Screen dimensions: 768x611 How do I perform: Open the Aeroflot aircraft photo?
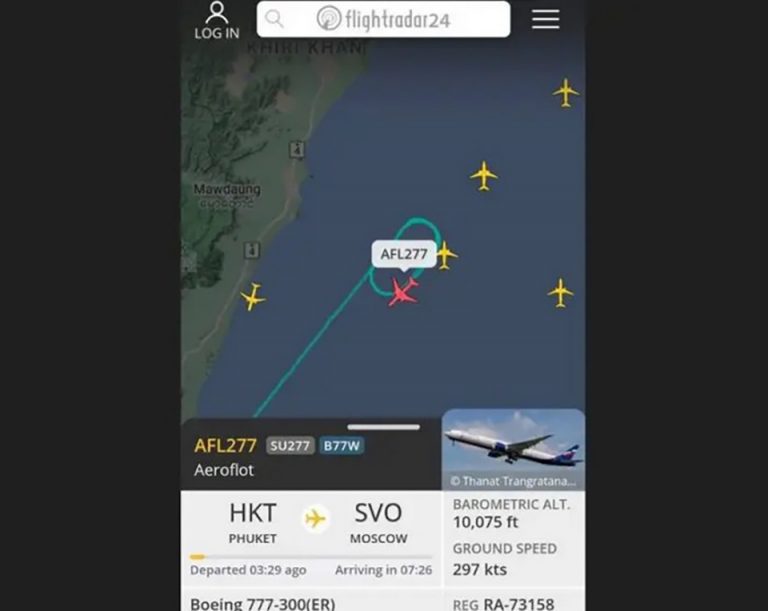tap(513, 449)
